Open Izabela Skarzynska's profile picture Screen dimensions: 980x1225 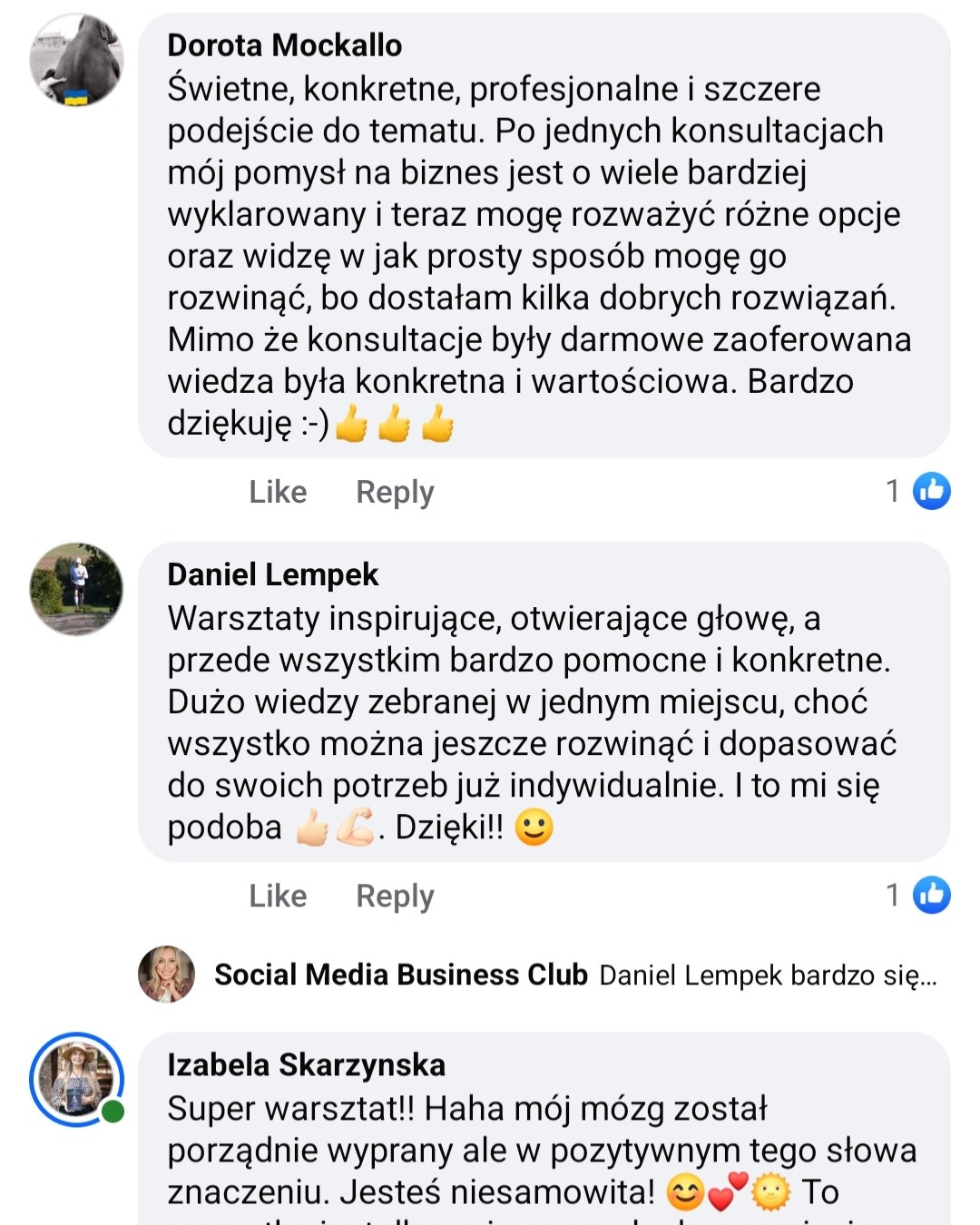coord(76,1079)
